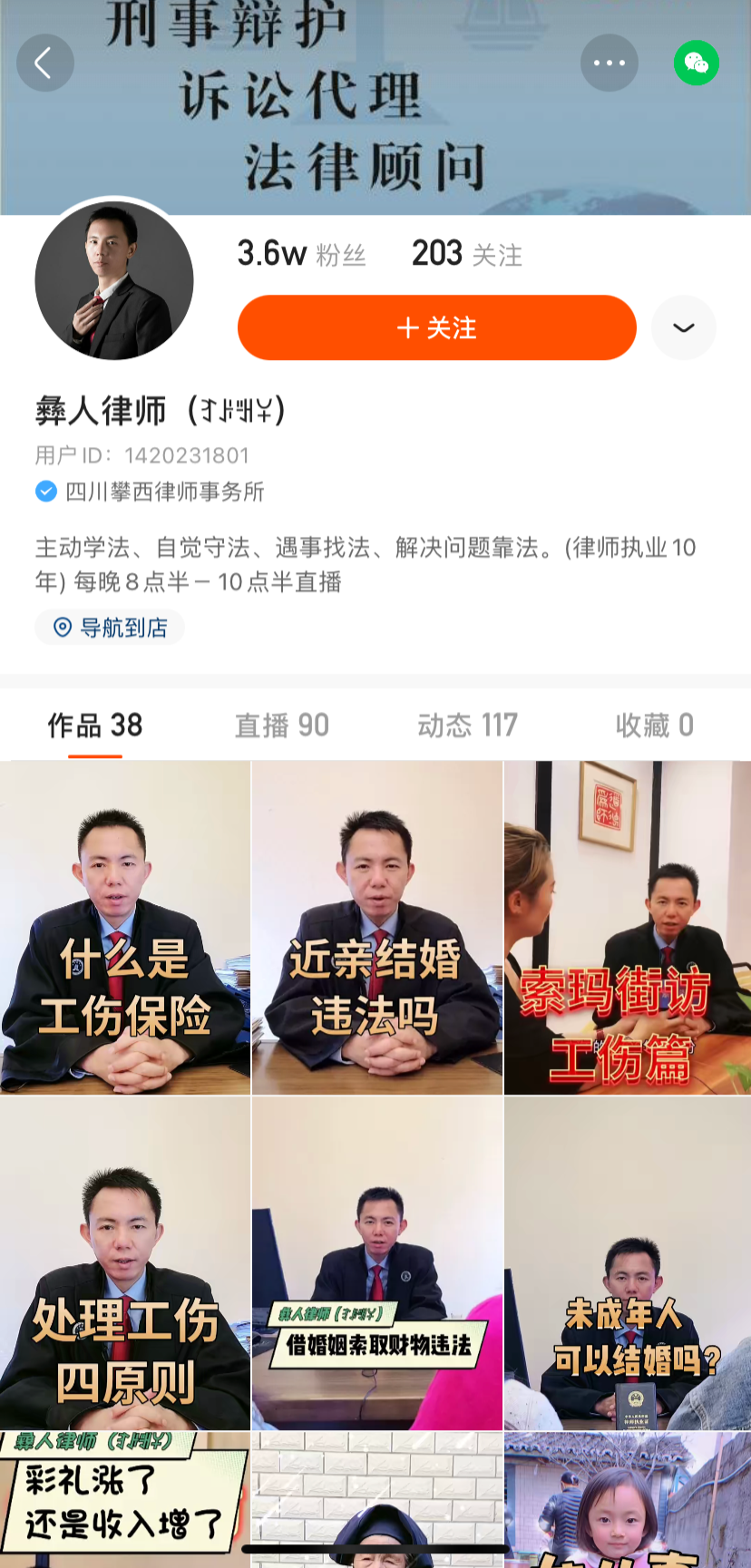This screenshot has height=1568, width=751.
Task: Share profile via the green WeChat icon
Action: (696, 63)
